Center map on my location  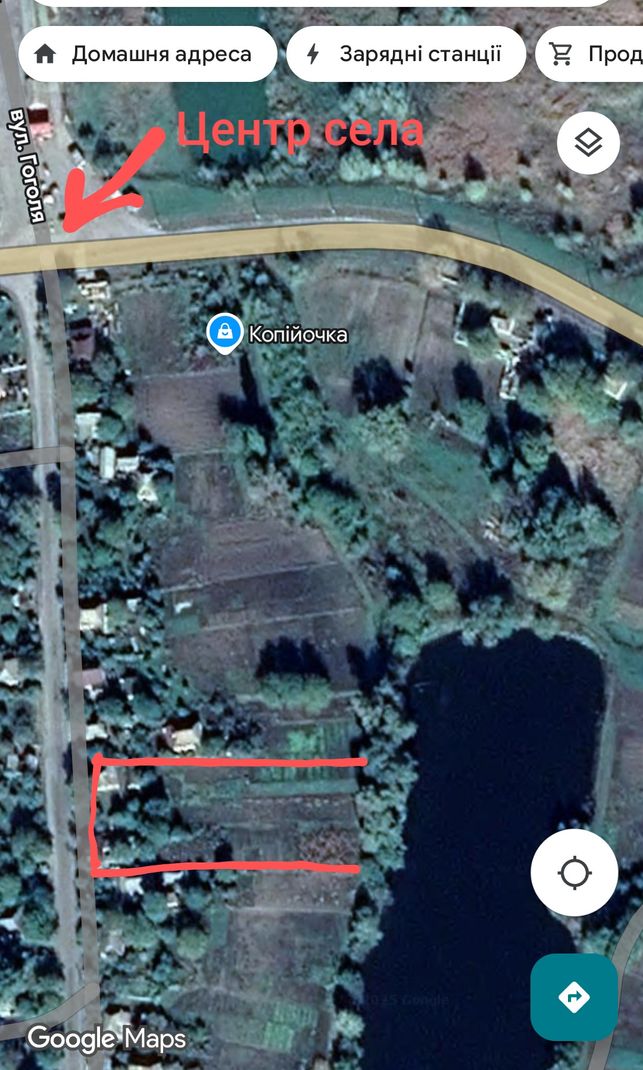574,873
